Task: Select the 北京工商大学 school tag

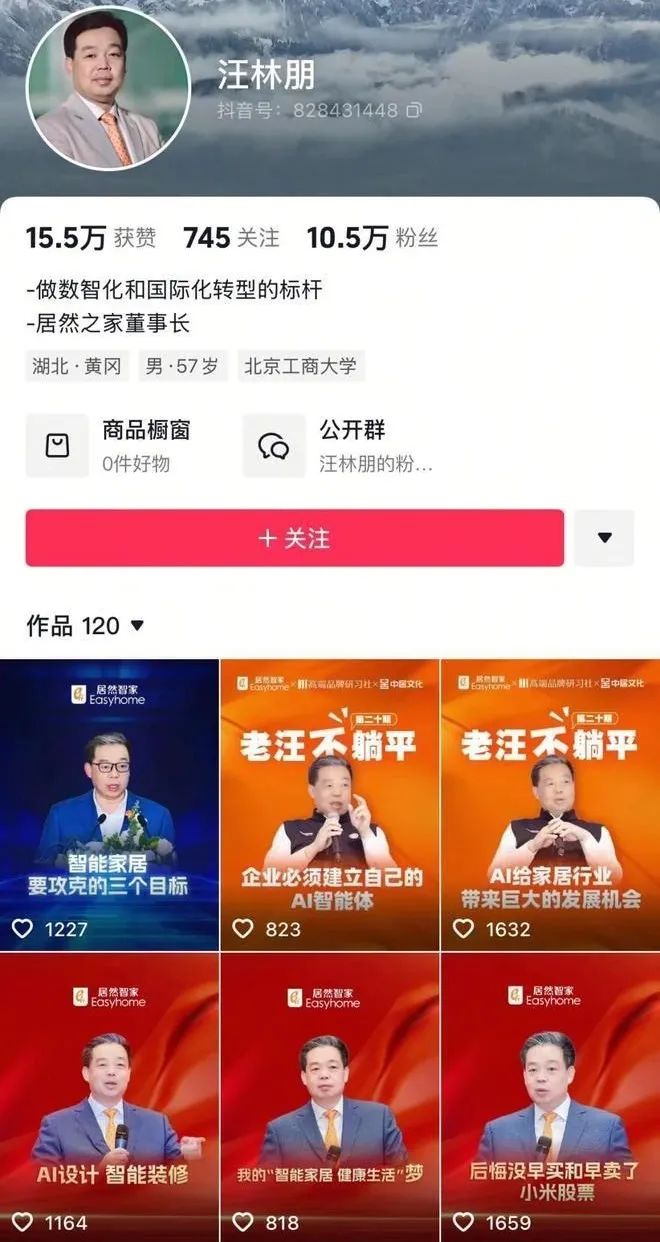Action: [x=300, y=366]
